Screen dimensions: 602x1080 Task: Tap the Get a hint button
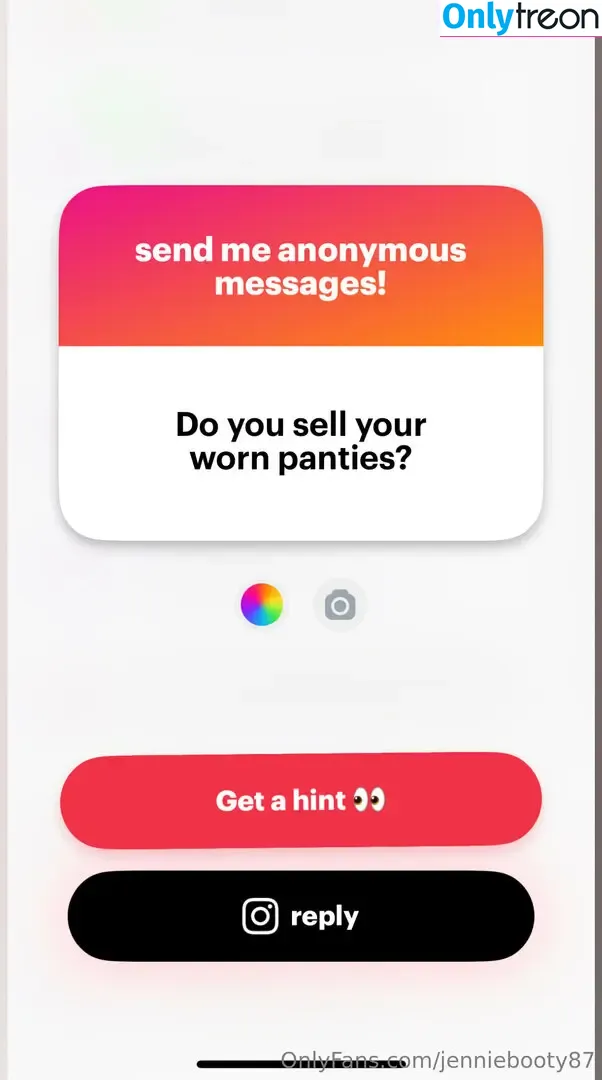pyautogui.click(x=301, y=800)
